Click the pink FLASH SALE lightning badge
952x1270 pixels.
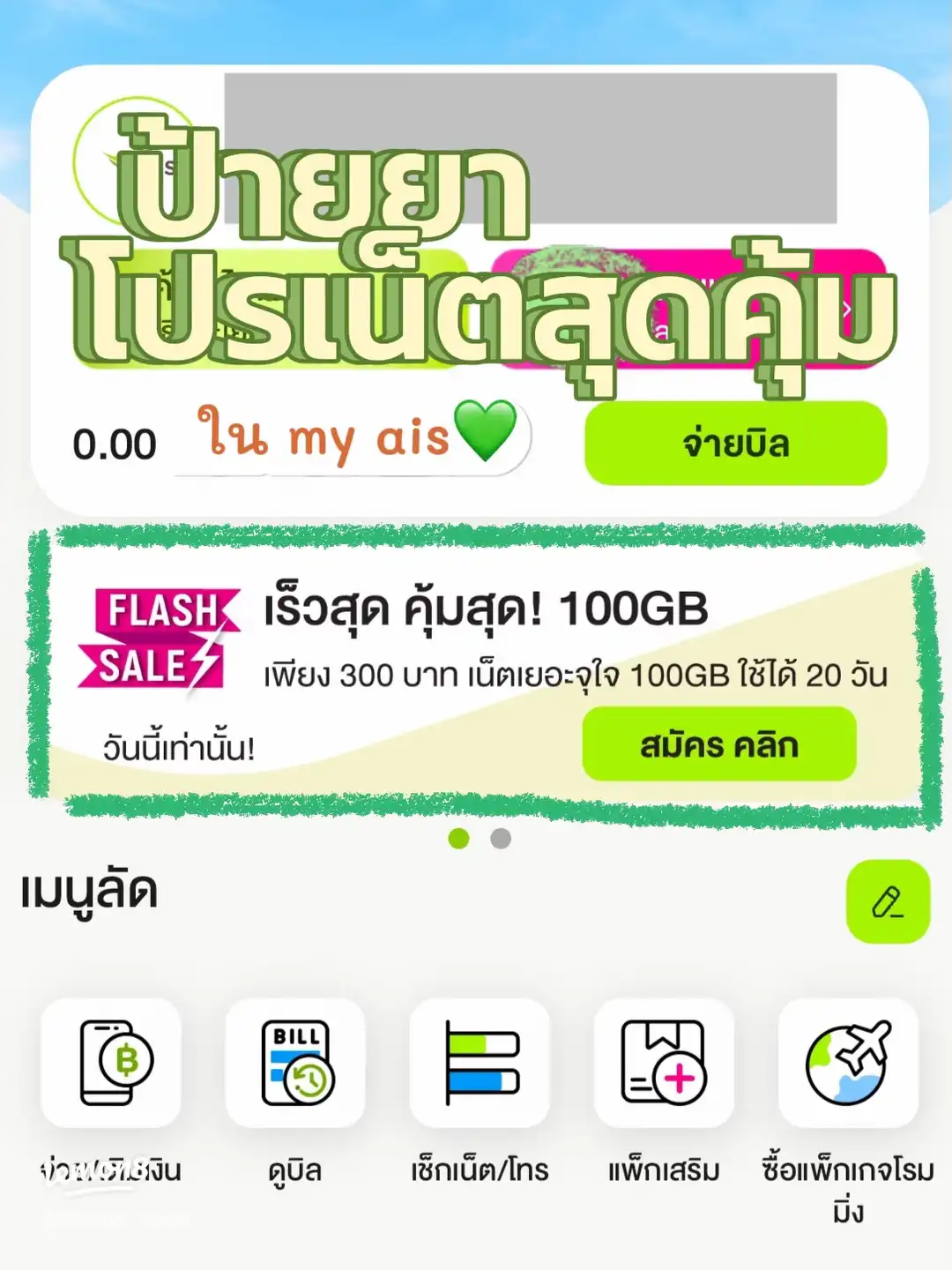(157, 638)
